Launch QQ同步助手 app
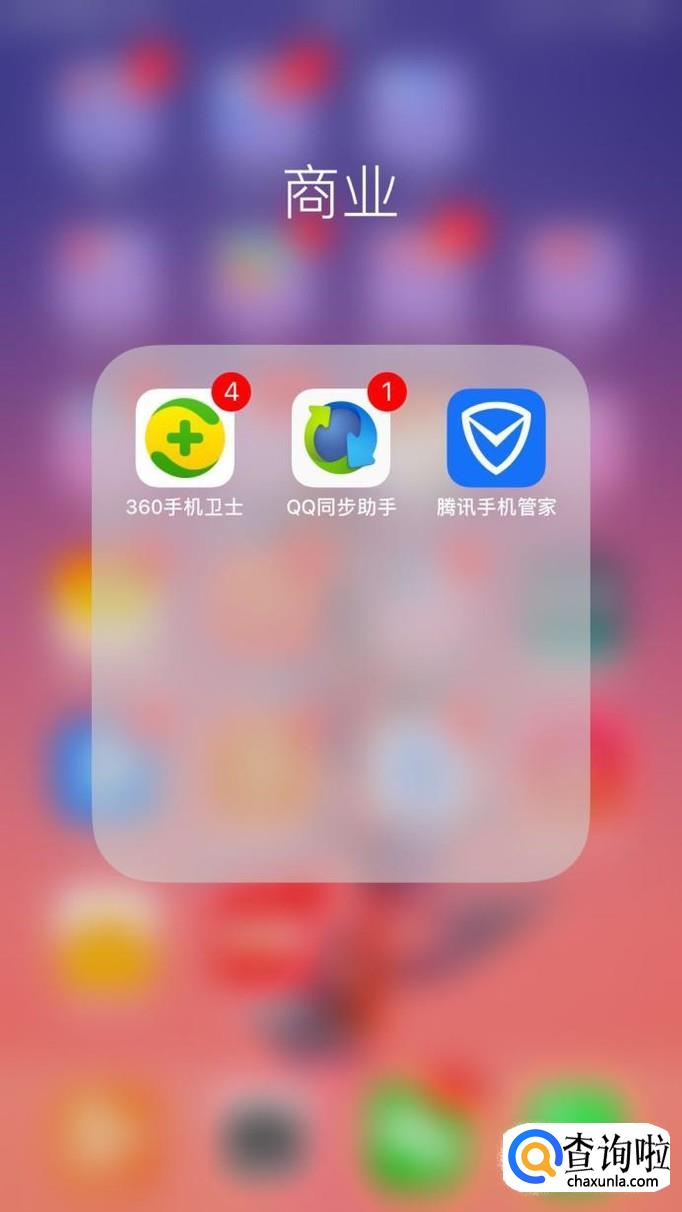 (x=341, y=438)
